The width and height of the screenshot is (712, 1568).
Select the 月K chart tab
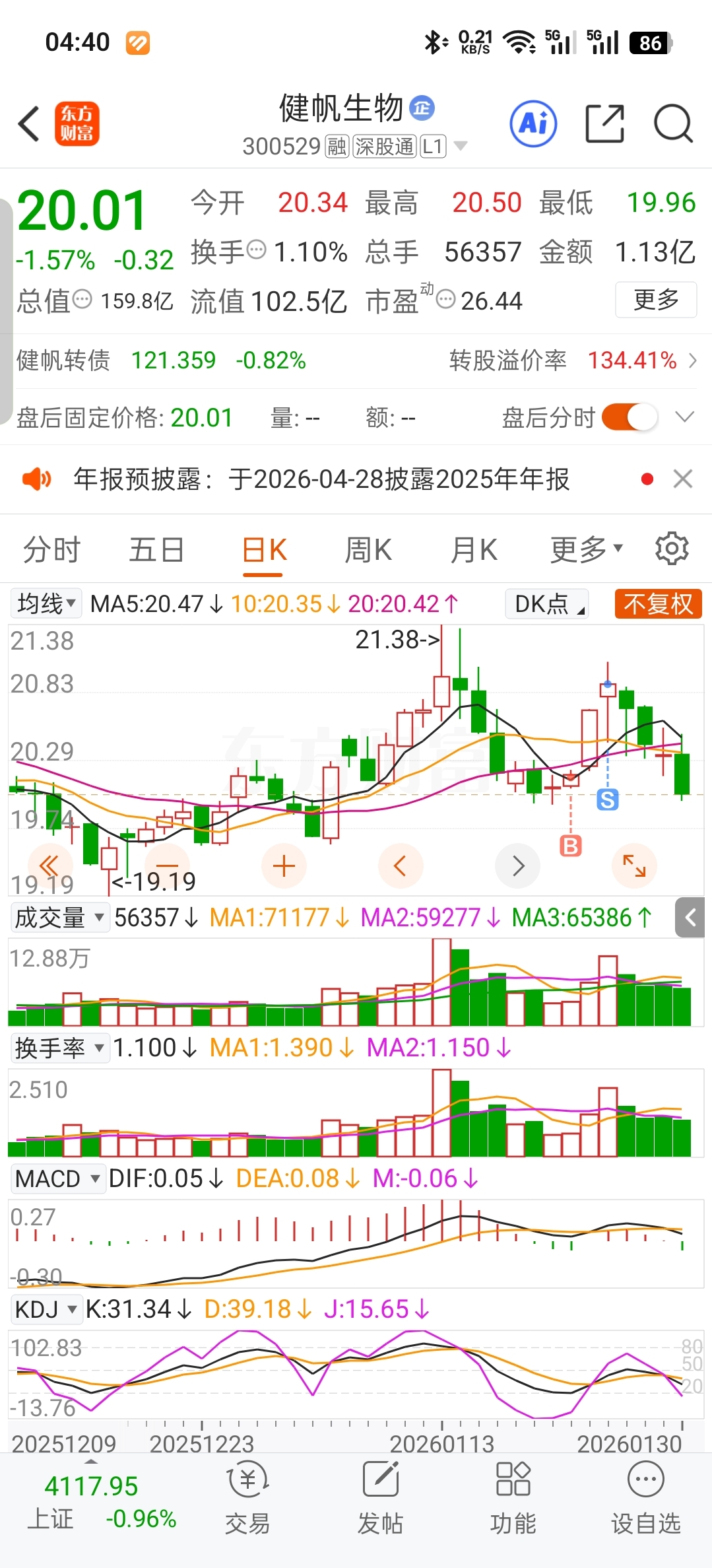pyautogui.click(x=474, y=549)
